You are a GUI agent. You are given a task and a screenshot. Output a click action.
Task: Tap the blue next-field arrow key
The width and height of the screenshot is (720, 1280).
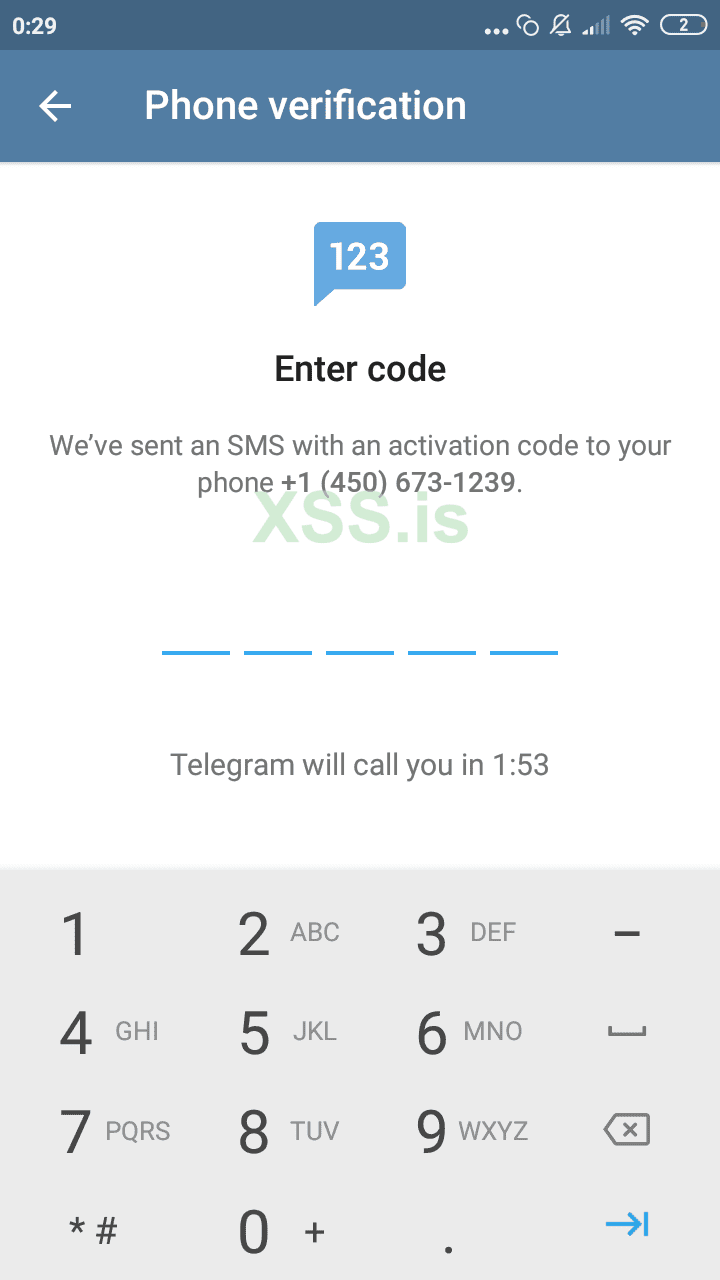pyautogui.click(x=627, y=1224)
